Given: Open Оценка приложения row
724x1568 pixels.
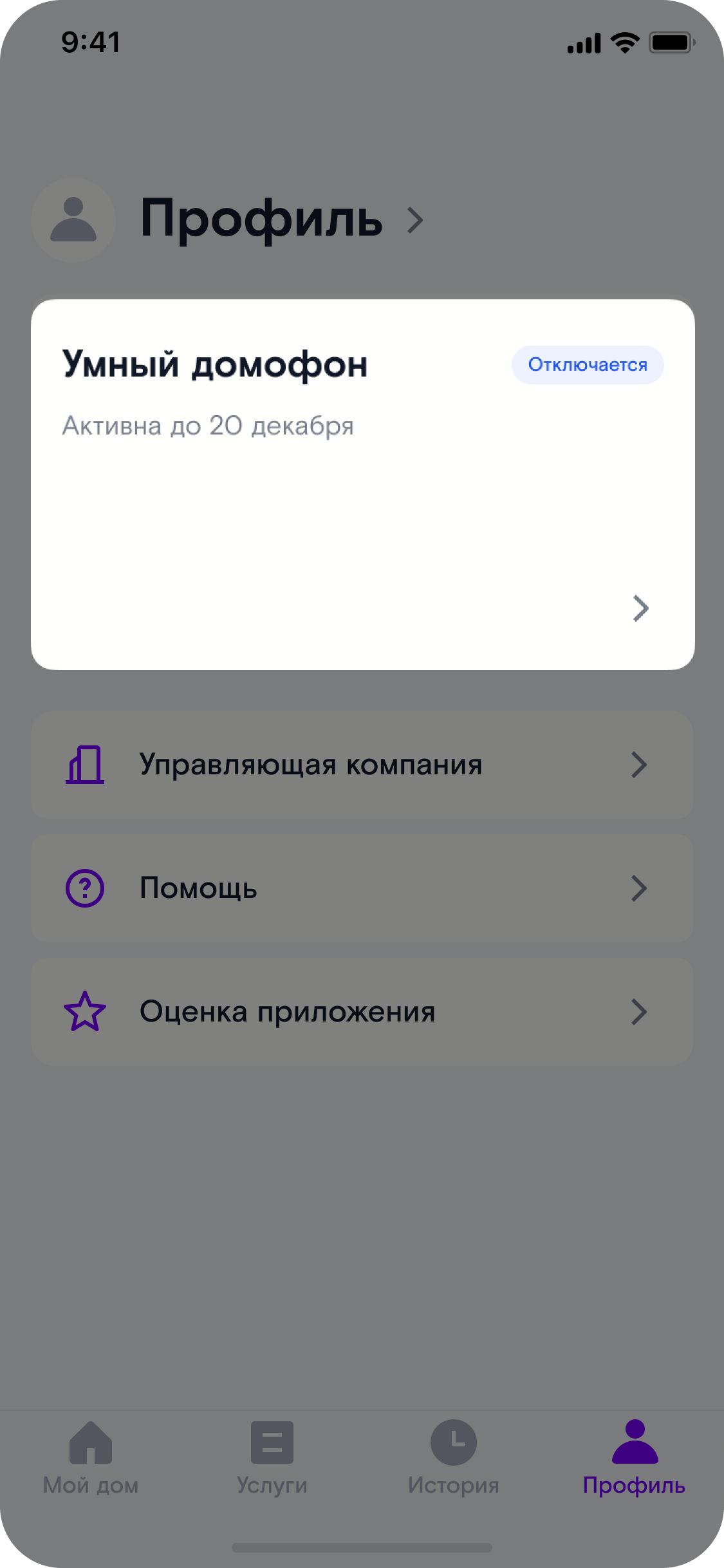Looking at the screenshot, I should click(x=362, y=1012).
